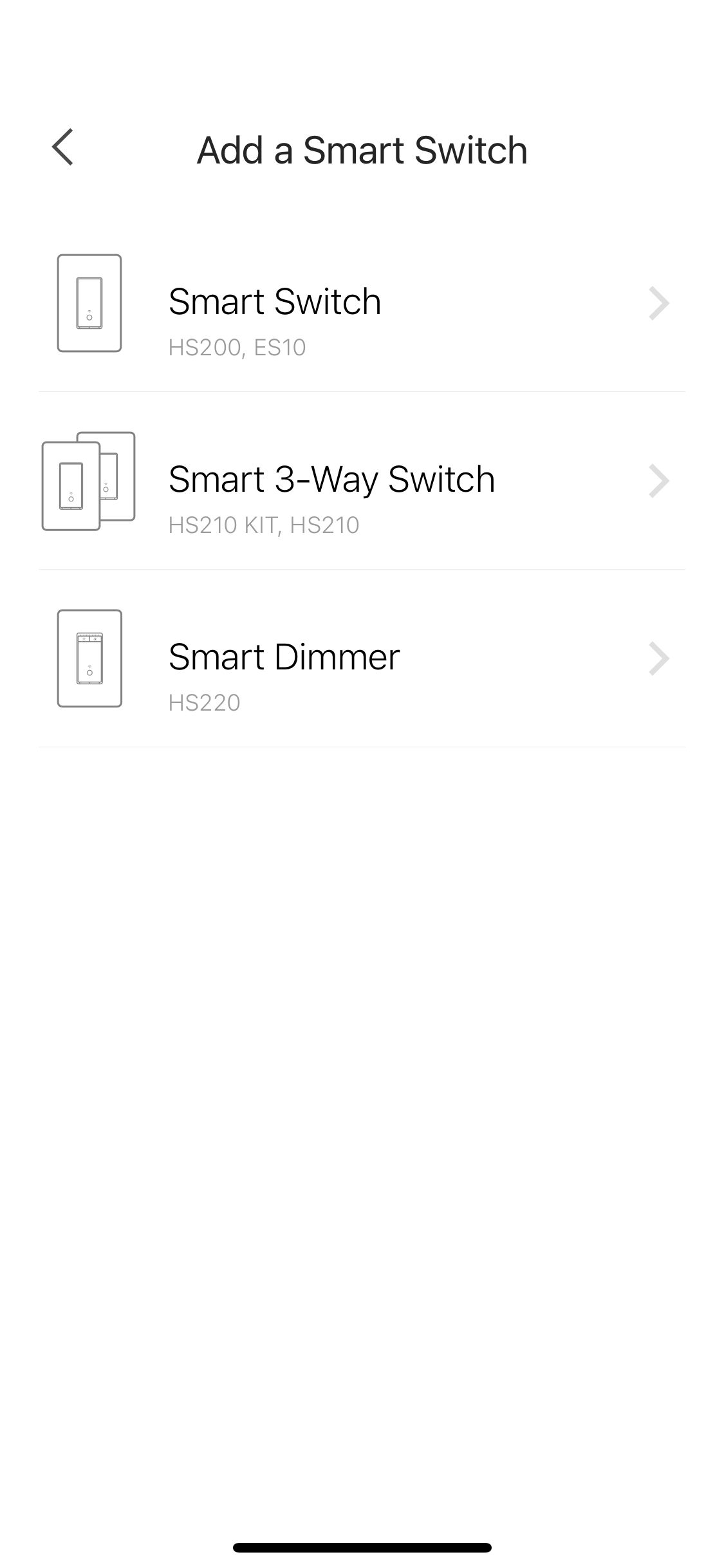
Task: Click the dimmer faceplate thumbnail image
Action: pyautogui.click(x=90, y=657)
